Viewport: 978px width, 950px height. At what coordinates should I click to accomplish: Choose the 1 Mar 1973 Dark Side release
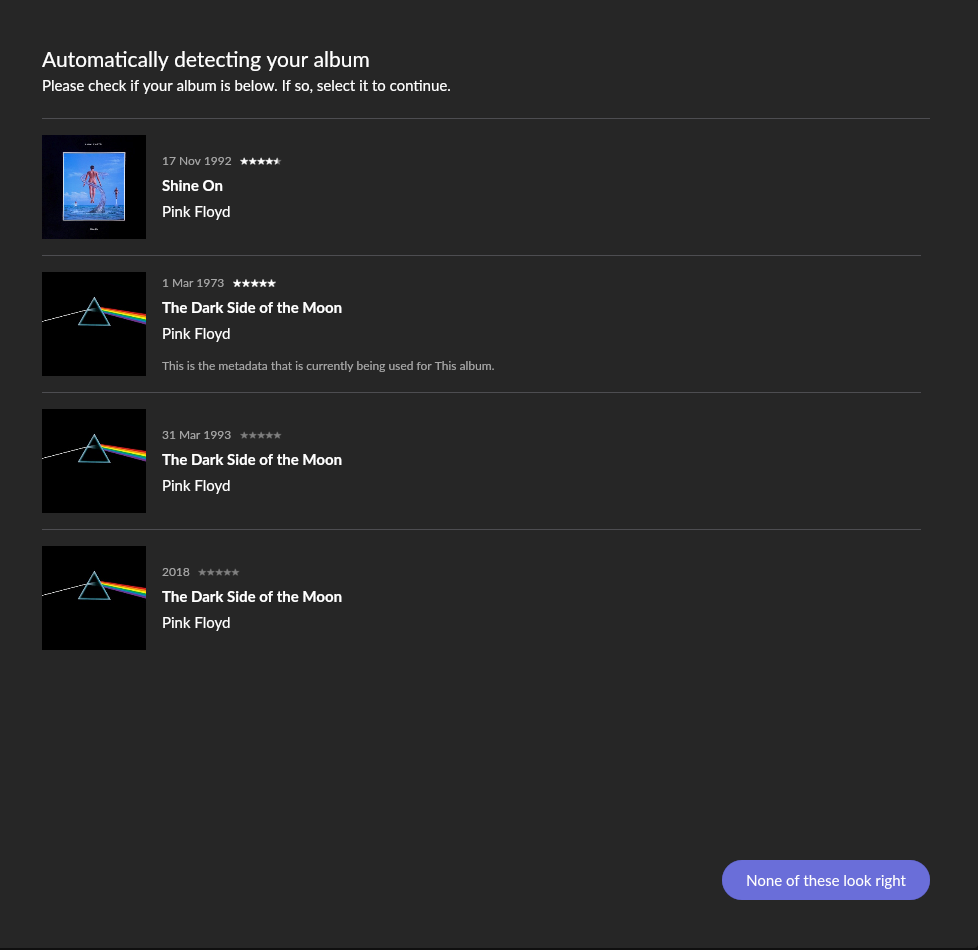coord(251,308)
